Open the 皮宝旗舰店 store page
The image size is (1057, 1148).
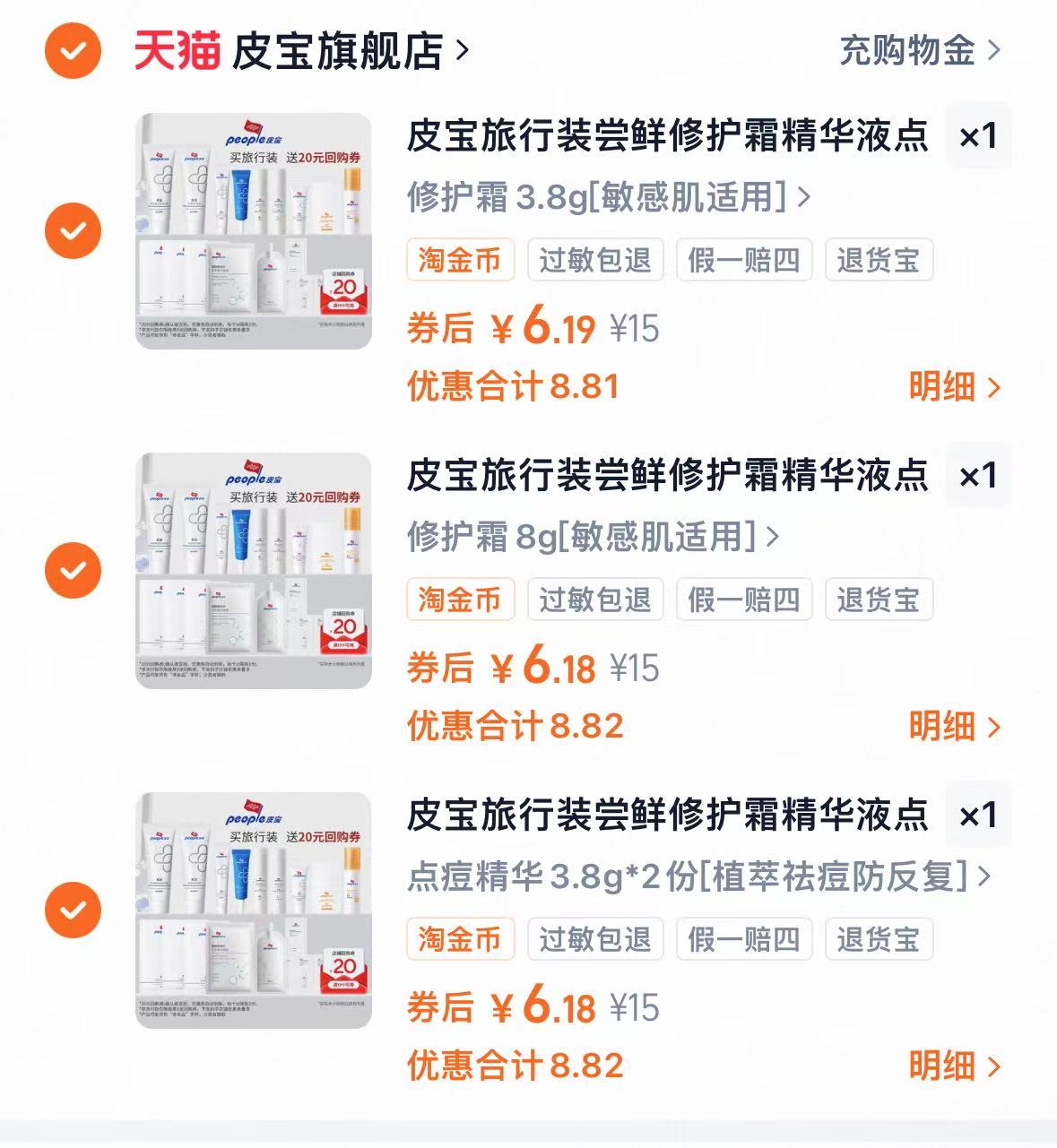tap(334, 51)
